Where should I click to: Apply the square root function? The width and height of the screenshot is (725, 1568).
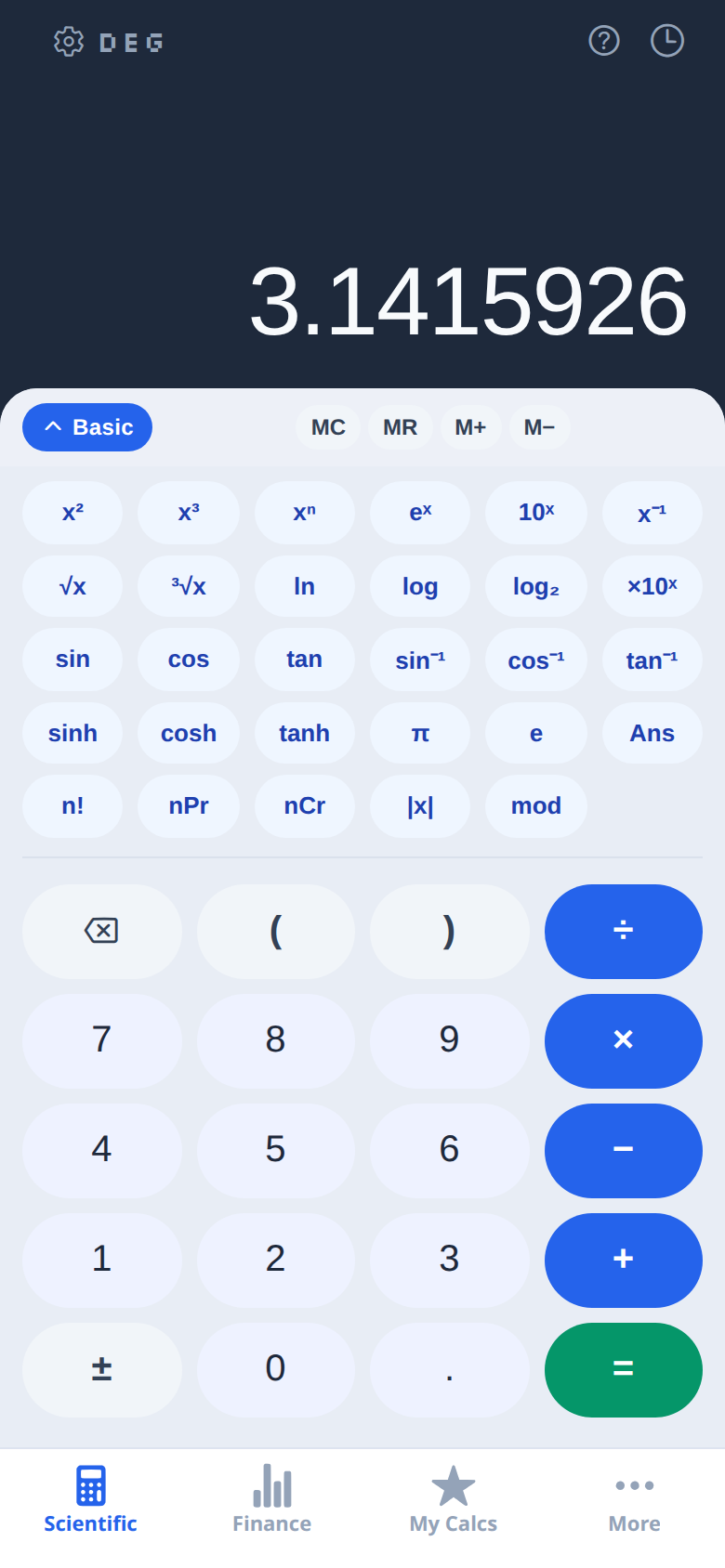click(72, 586)
